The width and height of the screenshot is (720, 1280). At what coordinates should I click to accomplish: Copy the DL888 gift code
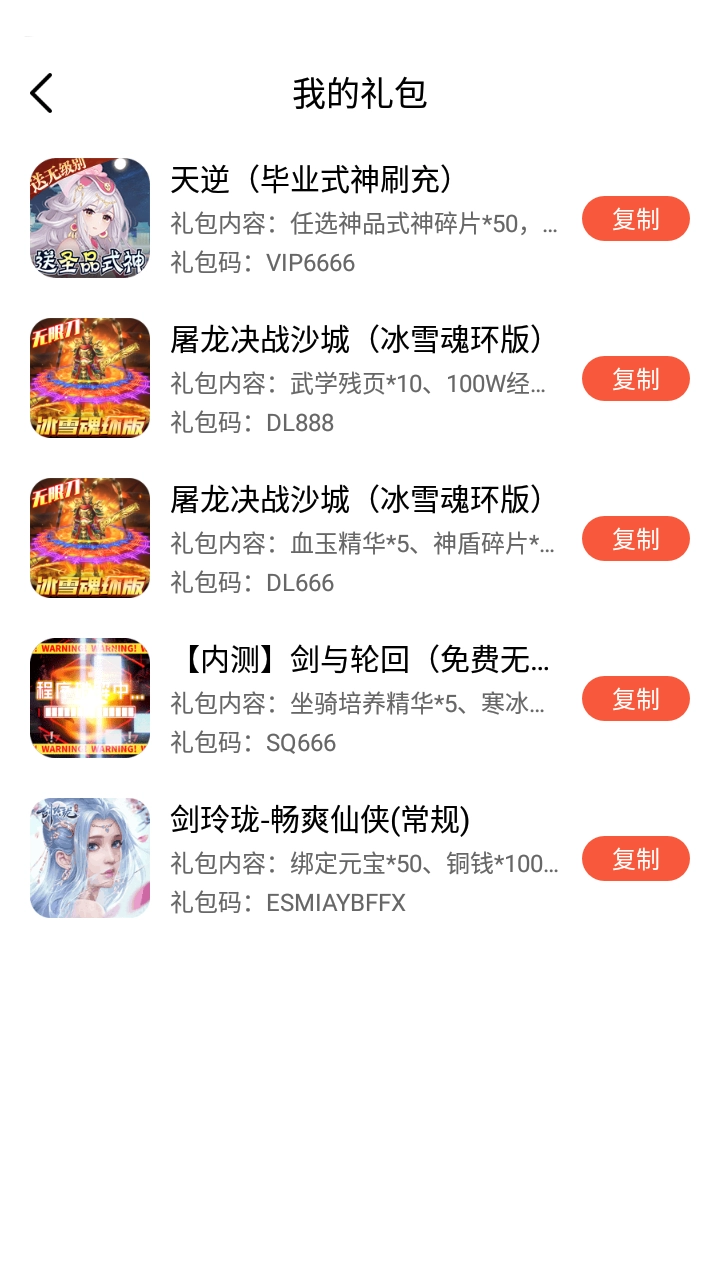tap(635, 379)
